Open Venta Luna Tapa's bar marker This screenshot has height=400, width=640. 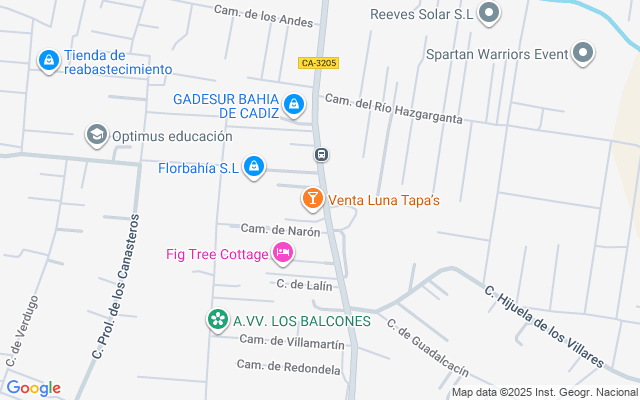click(x=313, y=200)
